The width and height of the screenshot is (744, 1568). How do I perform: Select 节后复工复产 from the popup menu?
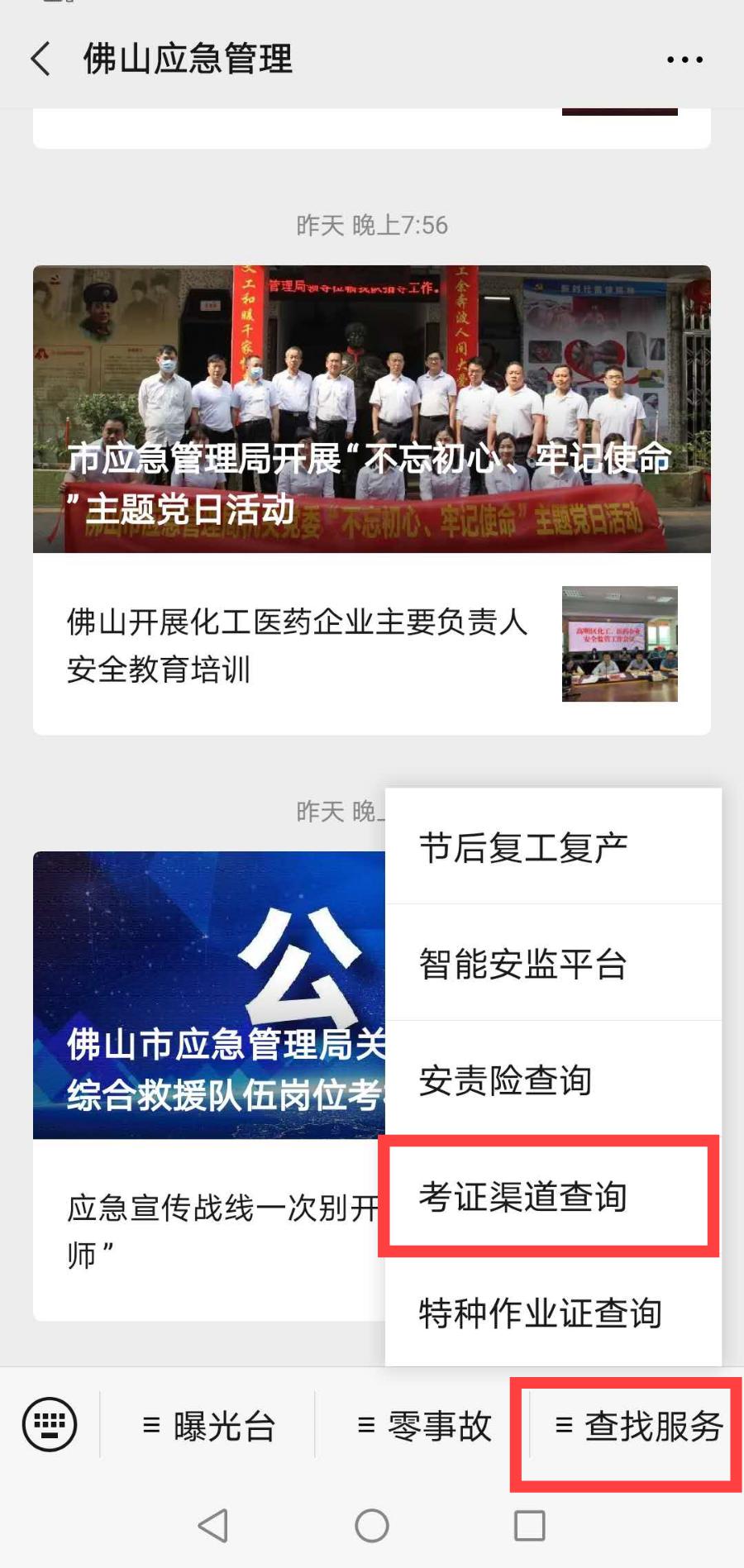coord(552,848)
